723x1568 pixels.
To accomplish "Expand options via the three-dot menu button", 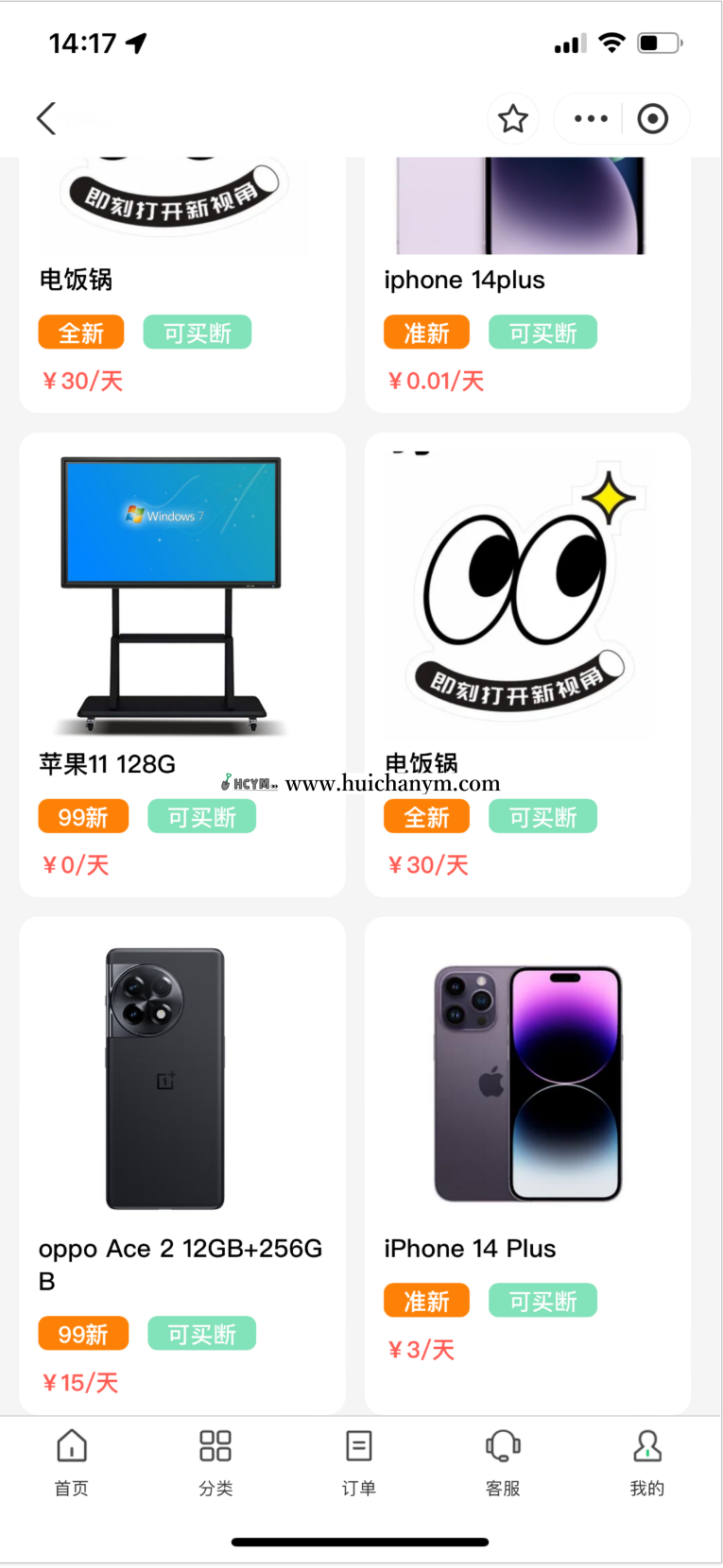I will pyautogui.click(x=590, y=118).
